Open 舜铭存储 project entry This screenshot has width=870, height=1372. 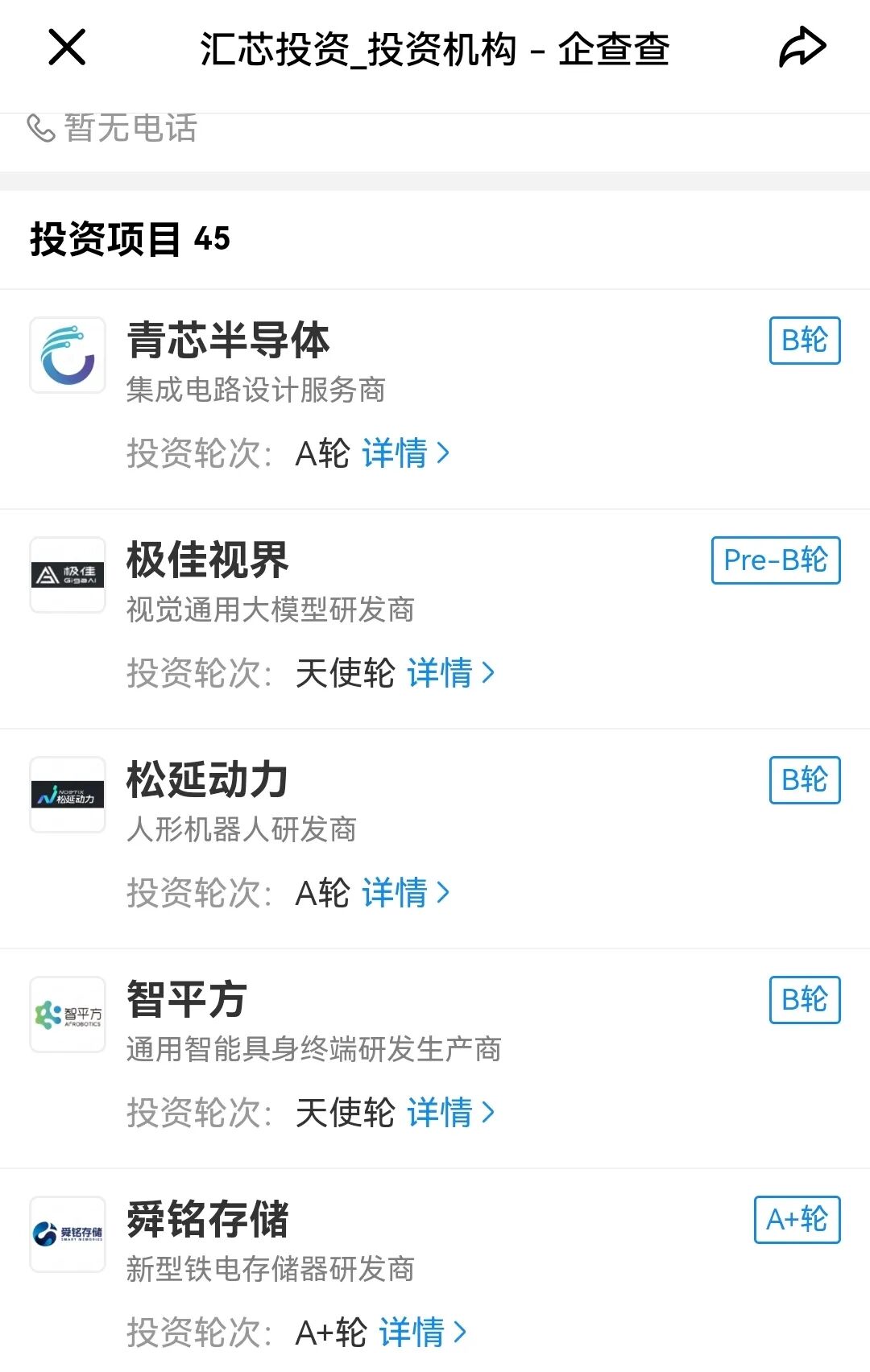(208, 1220)
